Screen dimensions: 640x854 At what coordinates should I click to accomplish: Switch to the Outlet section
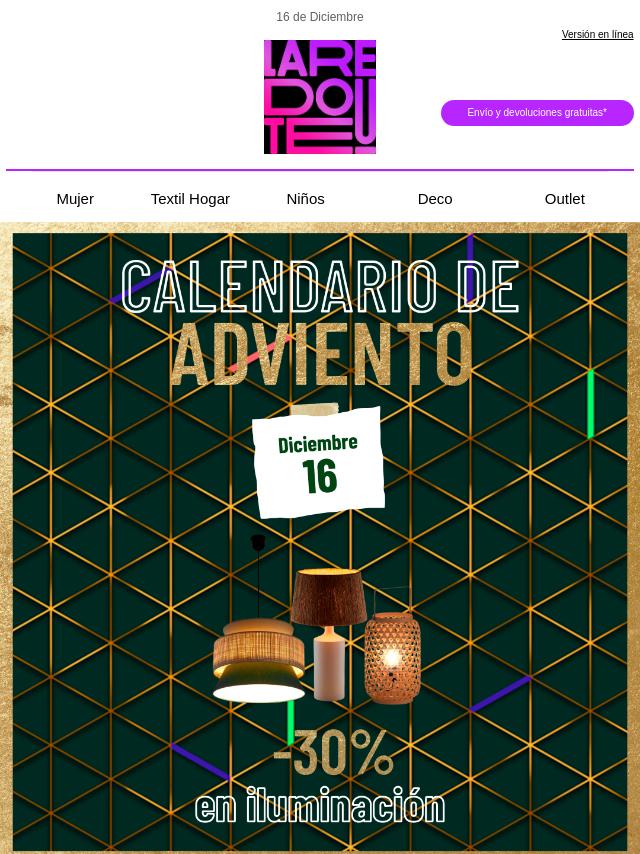pyautogui.click(x=564, y=199)
